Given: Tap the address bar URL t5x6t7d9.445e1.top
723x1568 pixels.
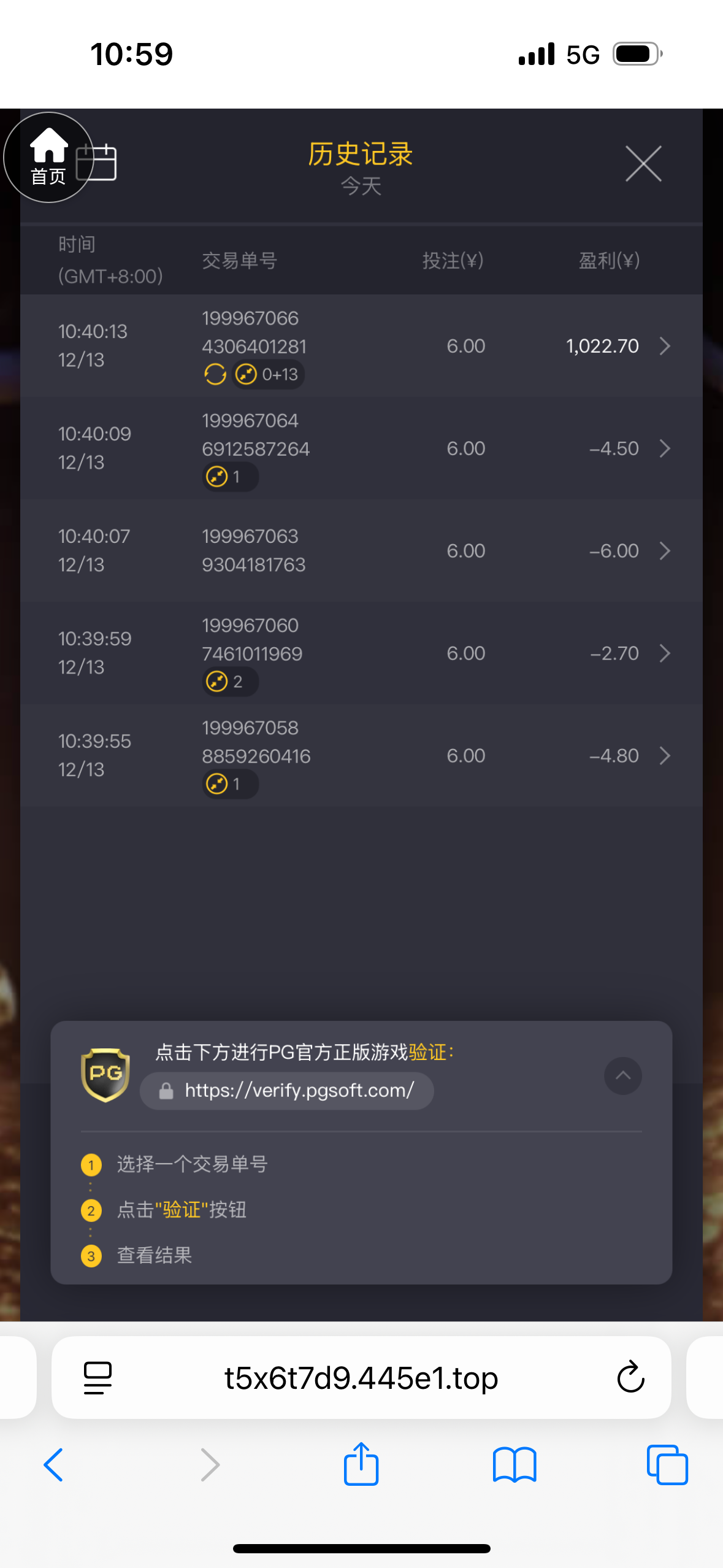Looking at the screenshot, I should [x=361, y=1378].
